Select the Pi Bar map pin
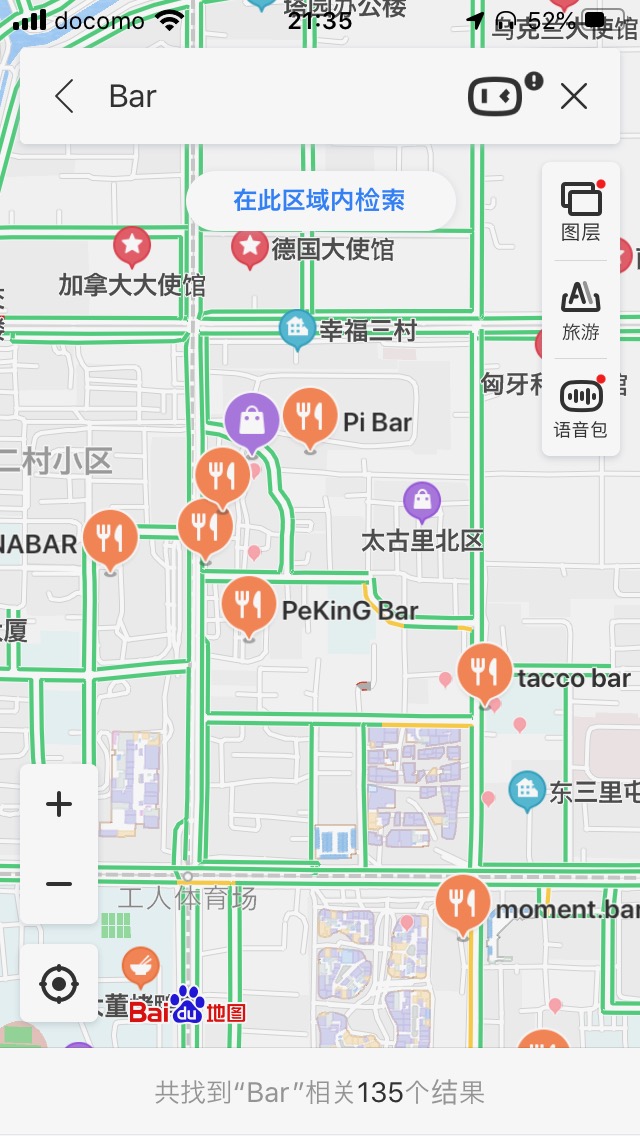The height and width of the screenshot is (1136, 640). pyautogui.click(x=309, y=419)
